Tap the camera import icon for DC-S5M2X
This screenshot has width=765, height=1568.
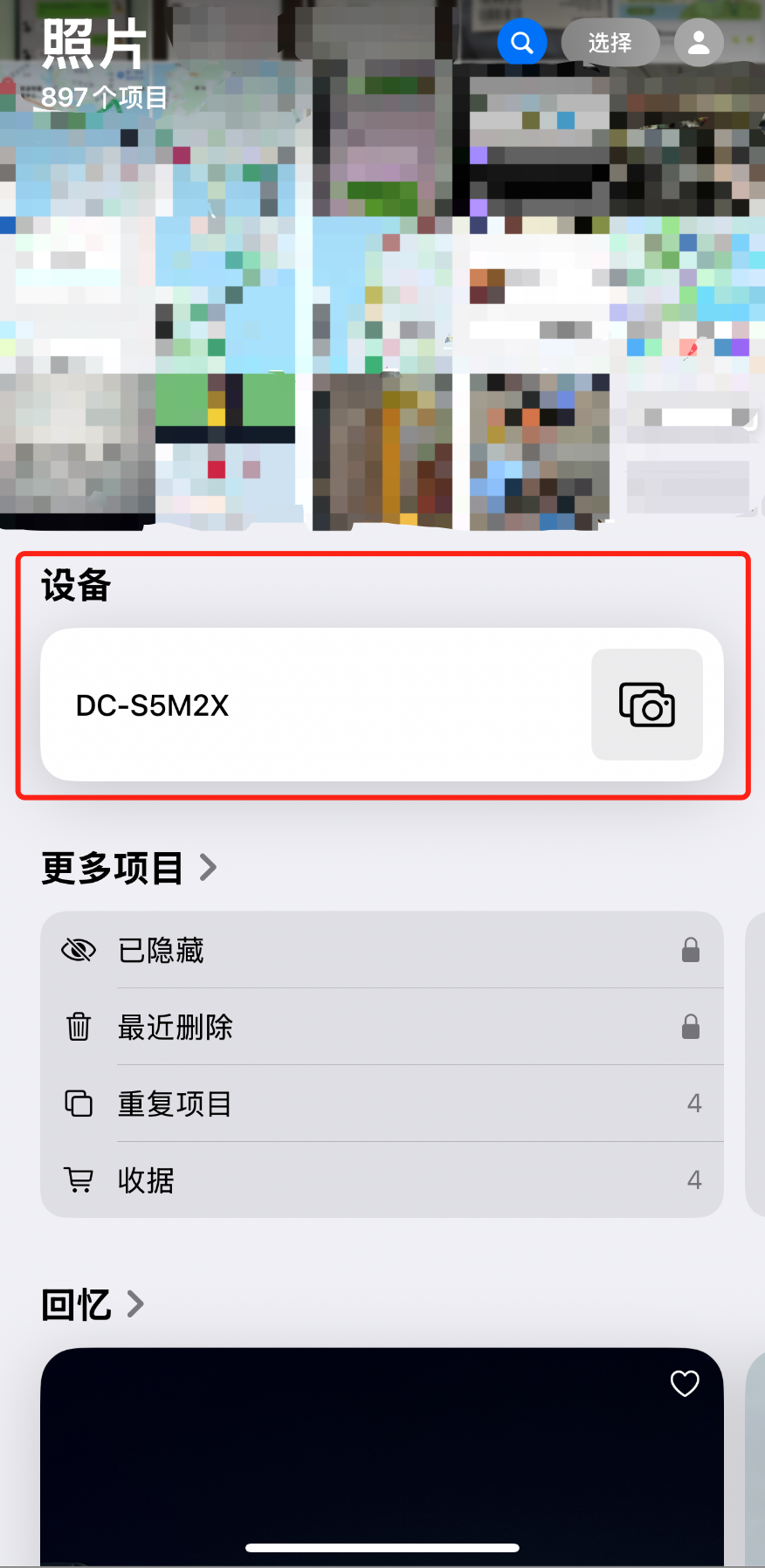tap(647, 705)
